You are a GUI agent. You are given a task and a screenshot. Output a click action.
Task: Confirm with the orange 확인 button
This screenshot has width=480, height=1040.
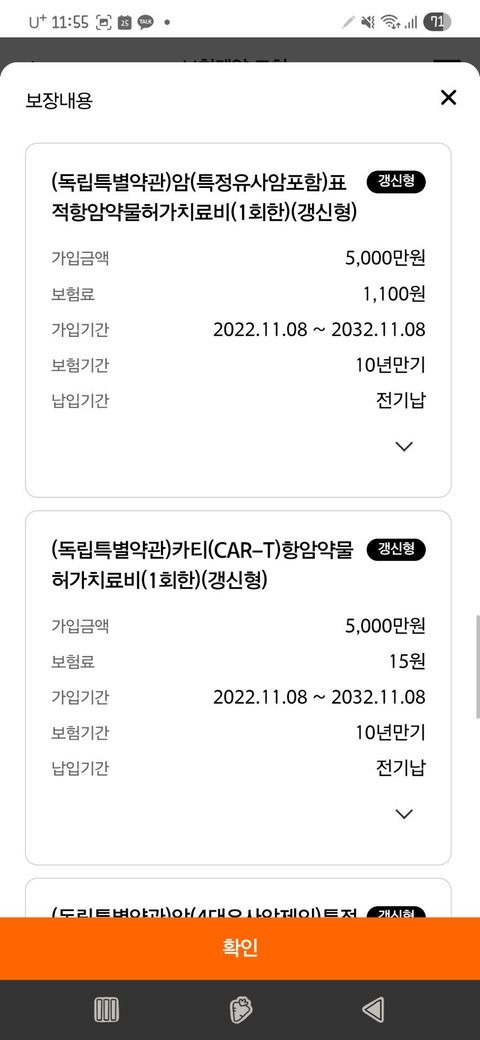pos(240,948)
